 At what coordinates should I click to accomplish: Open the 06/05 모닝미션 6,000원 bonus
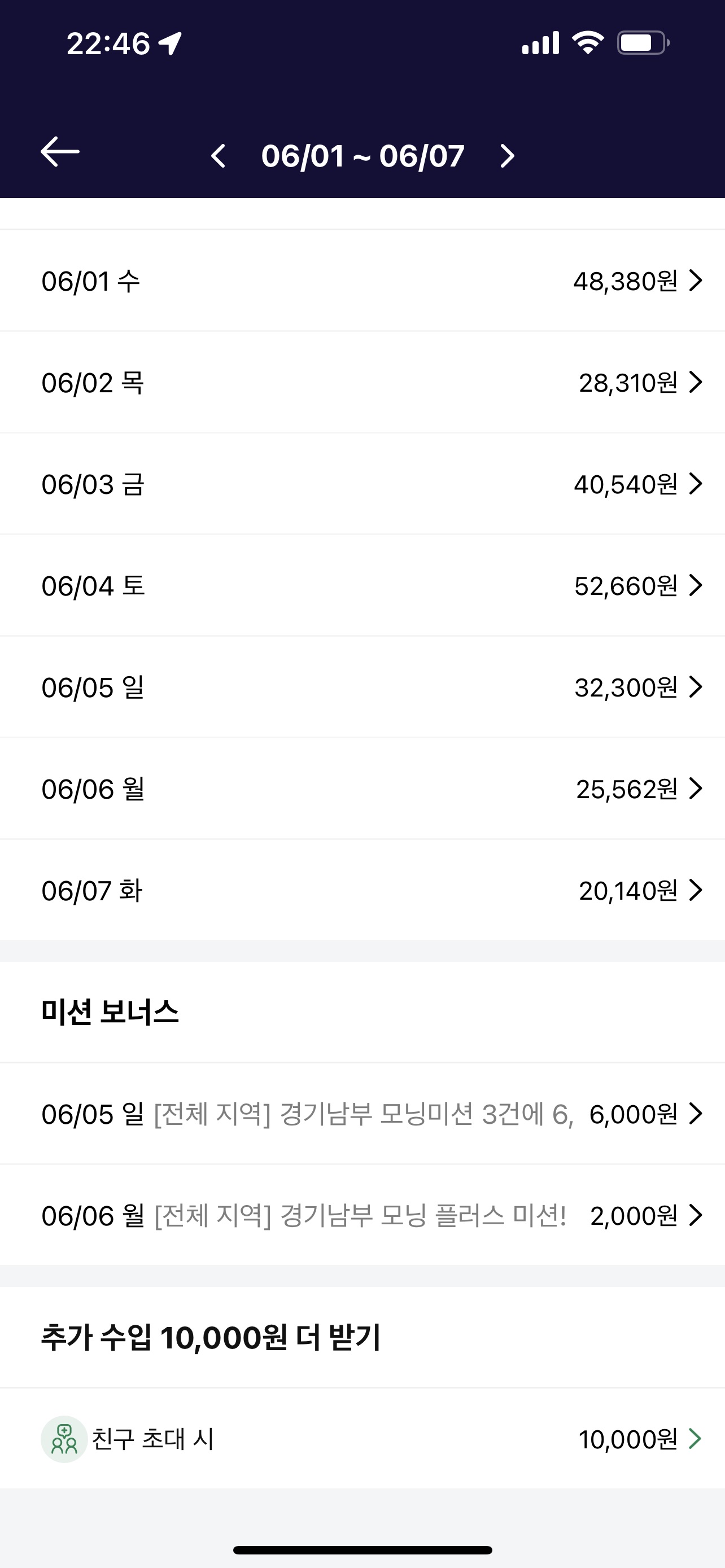[x=362, y=1114]
